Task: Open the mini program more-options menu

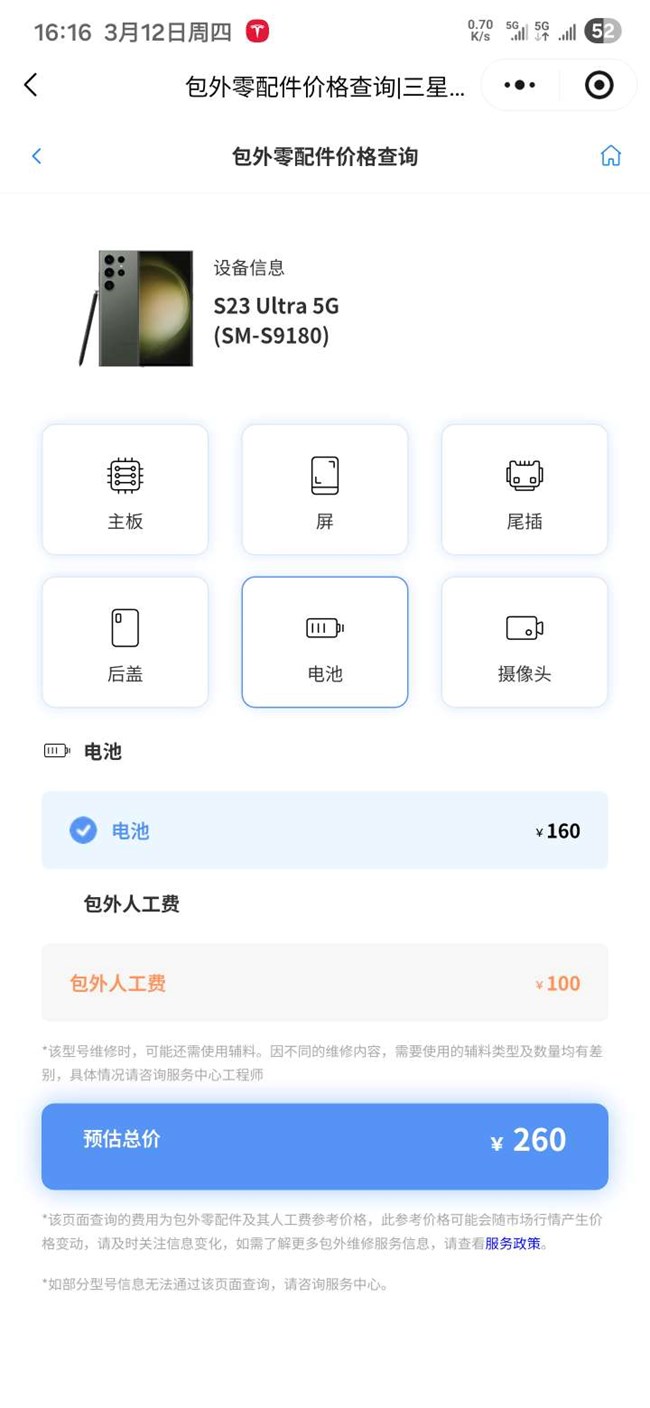Action: pos(520,85)
